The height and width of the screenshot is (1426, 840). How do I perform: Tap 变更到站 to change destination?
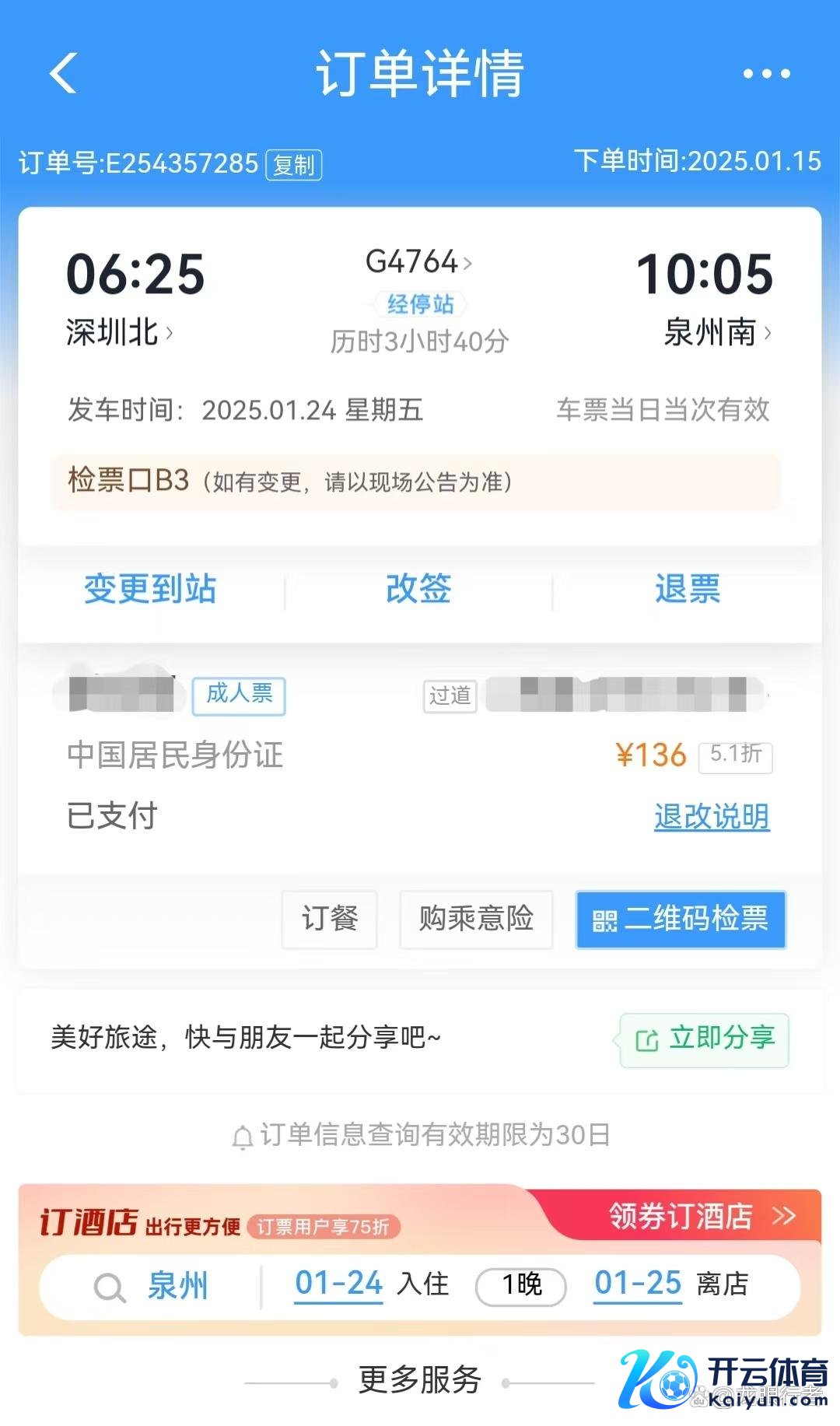click(x=150, y=589)
